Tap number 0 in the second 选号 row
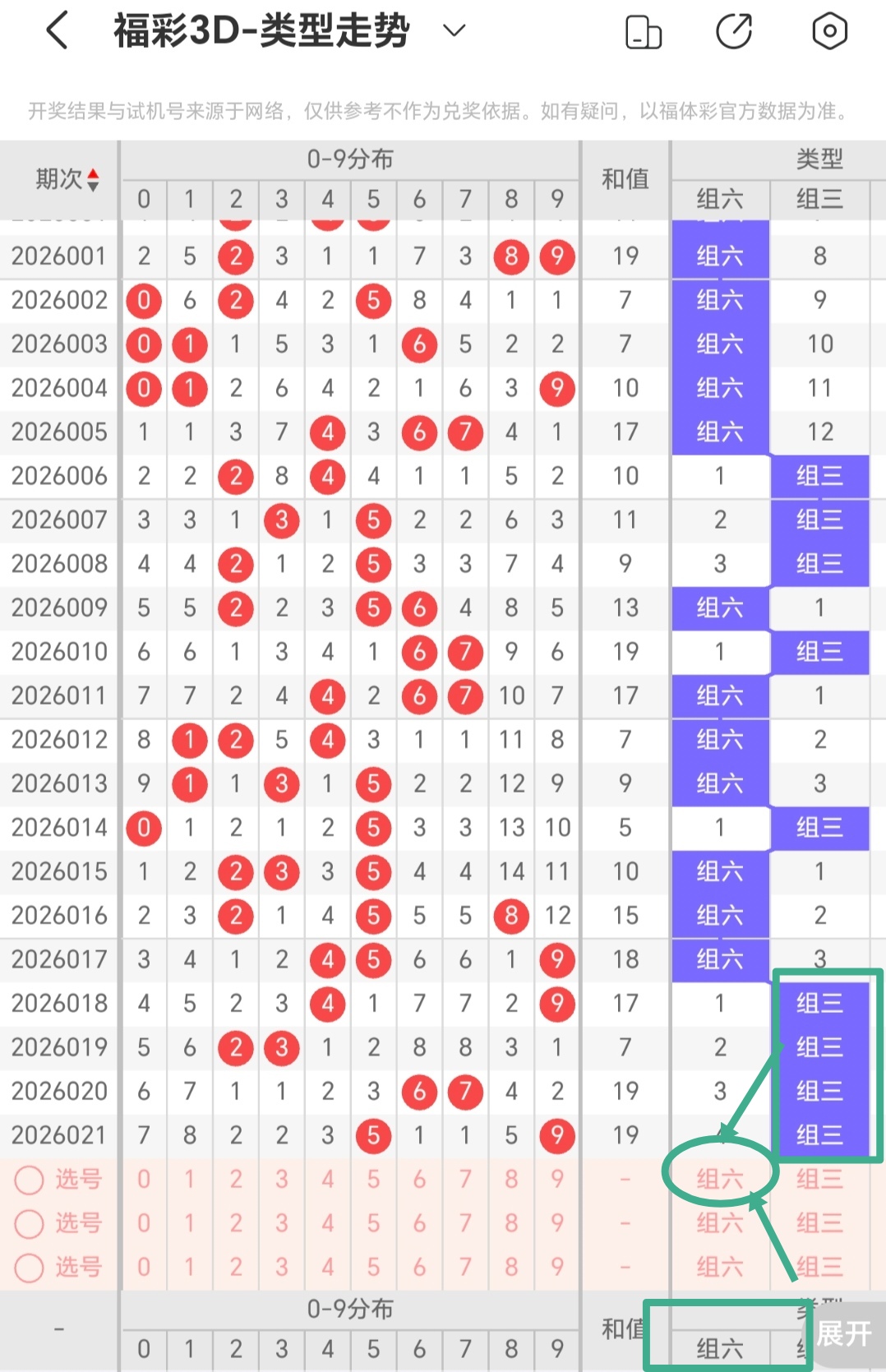 click(x=144, y=1223)
